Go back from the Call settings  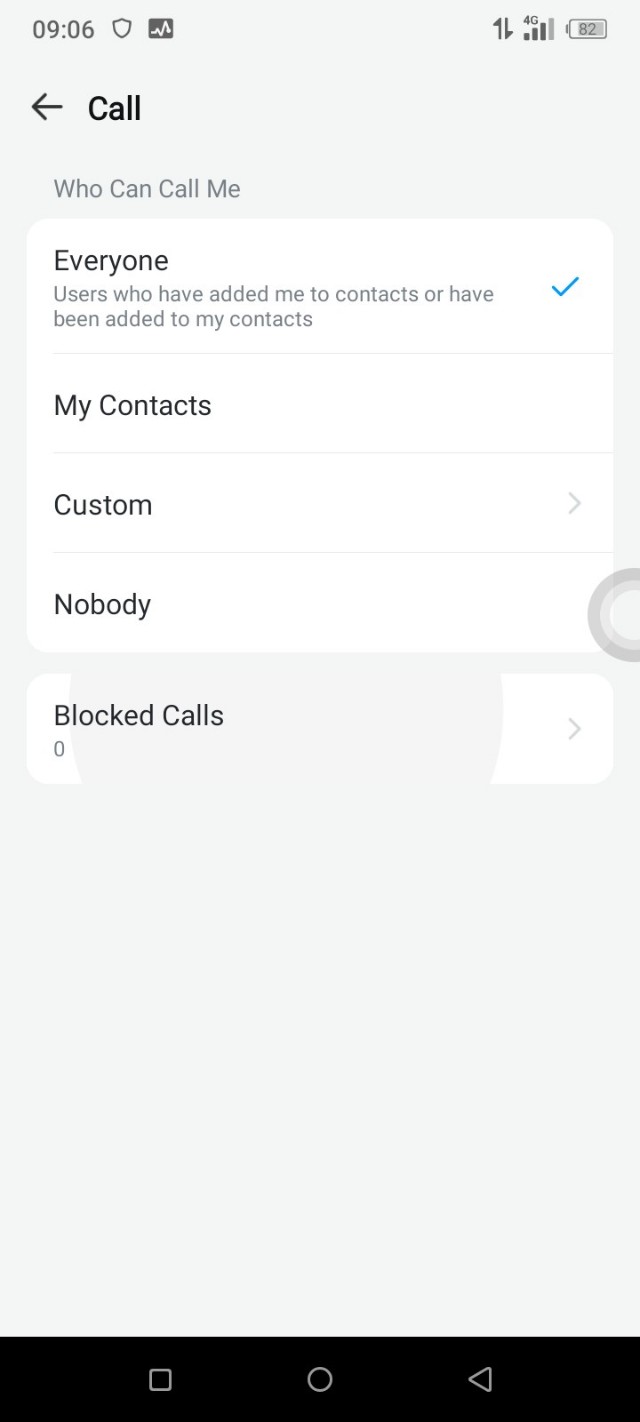[47, 107]
